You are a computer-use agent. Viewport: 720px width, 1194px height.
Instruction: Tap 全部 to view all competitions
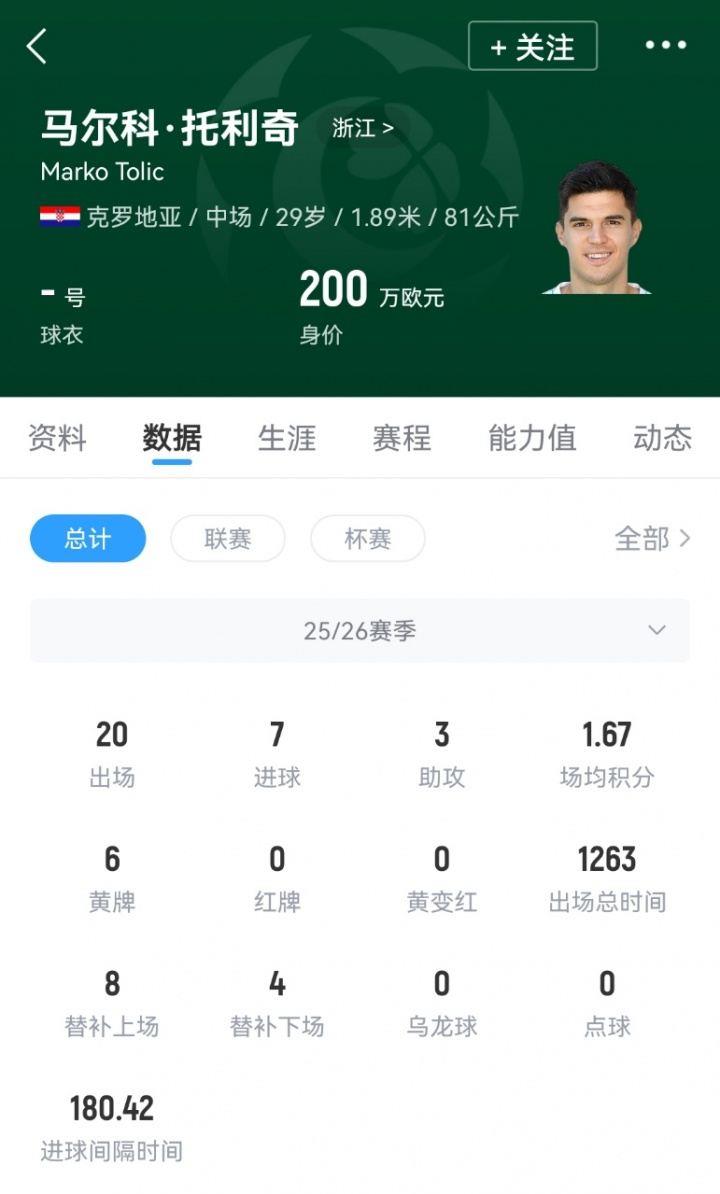tap(652, 539)
